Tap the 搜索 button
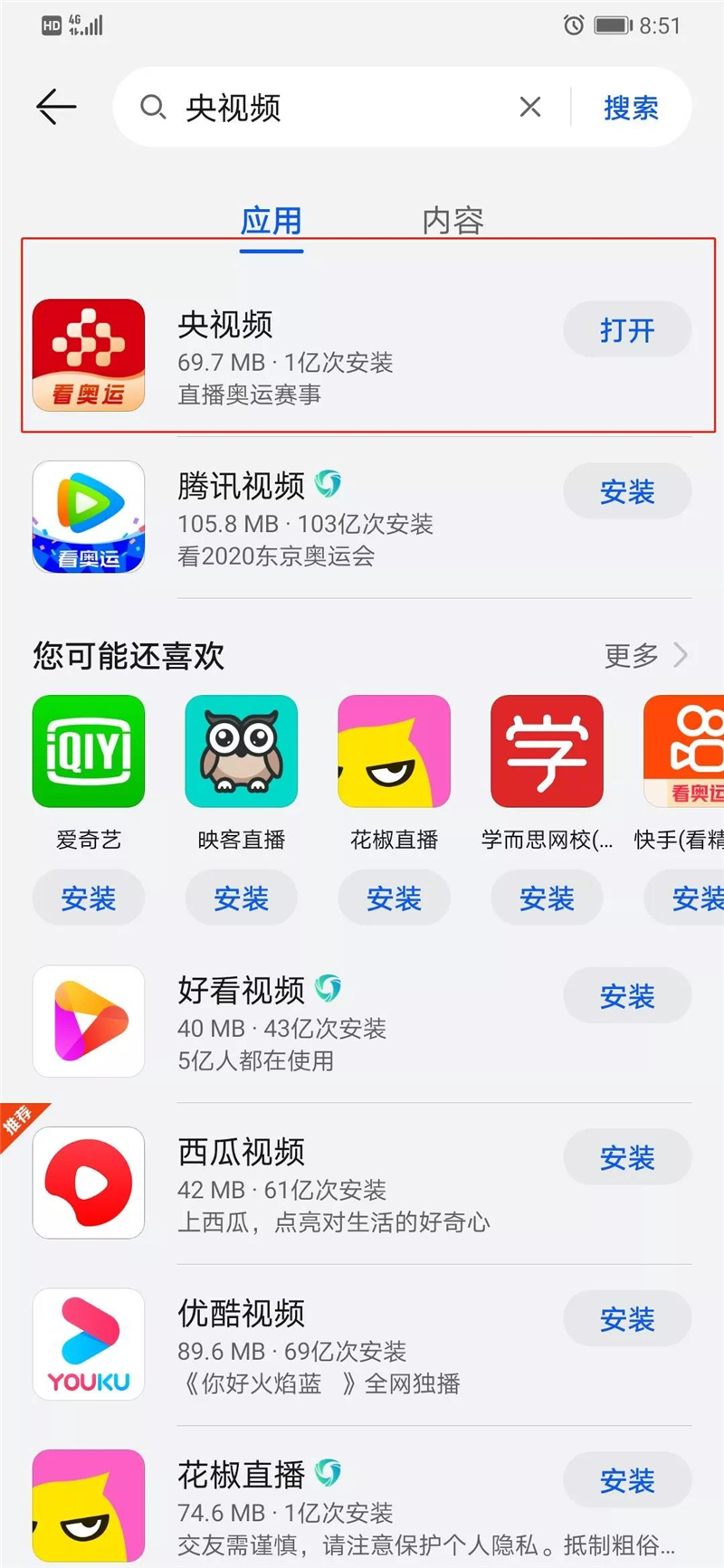 click(631, 108)
